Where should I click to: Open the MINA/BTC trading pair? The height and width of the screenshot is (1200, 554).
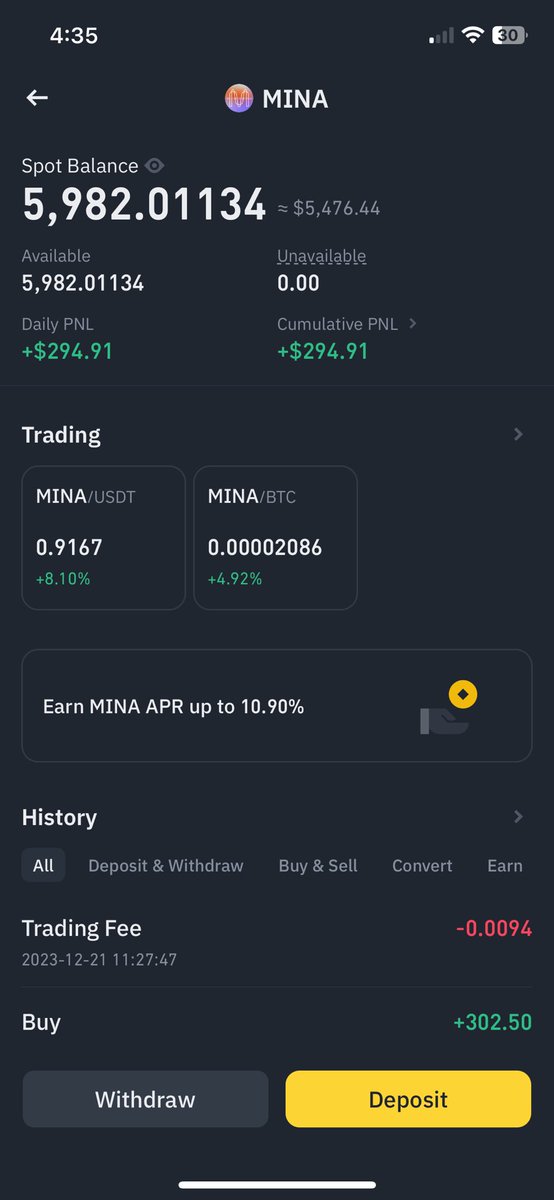point(275,537)
